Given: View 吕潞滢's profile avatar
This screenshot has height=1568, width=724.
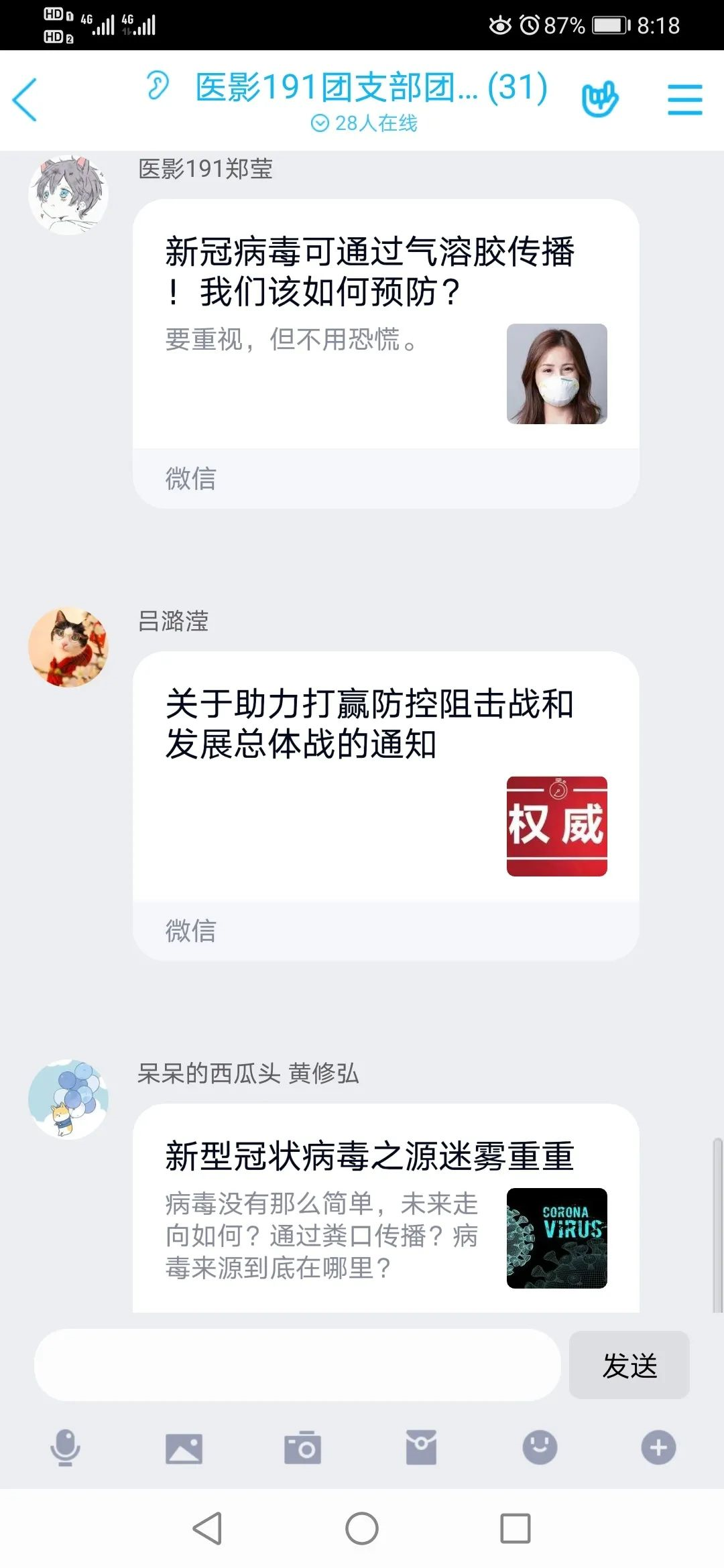Looking at the screenshot, I should coord(68,647).
